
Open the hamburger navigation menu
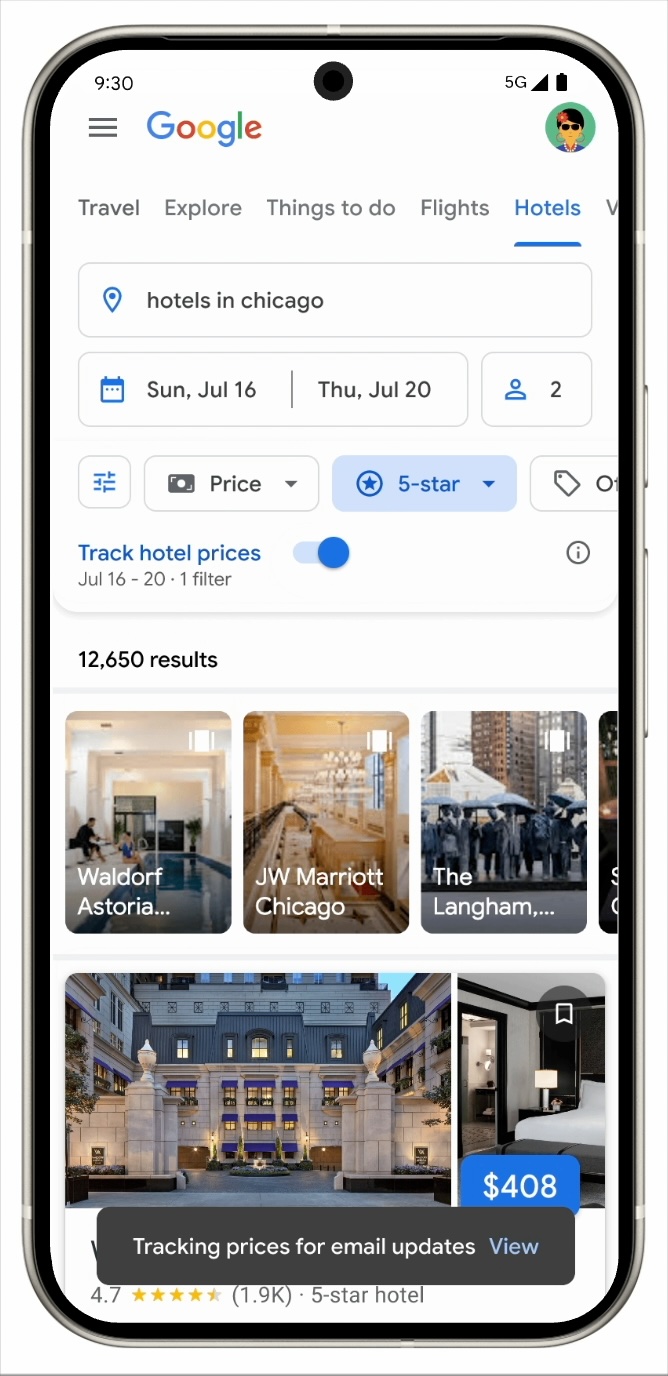[103, 128]
